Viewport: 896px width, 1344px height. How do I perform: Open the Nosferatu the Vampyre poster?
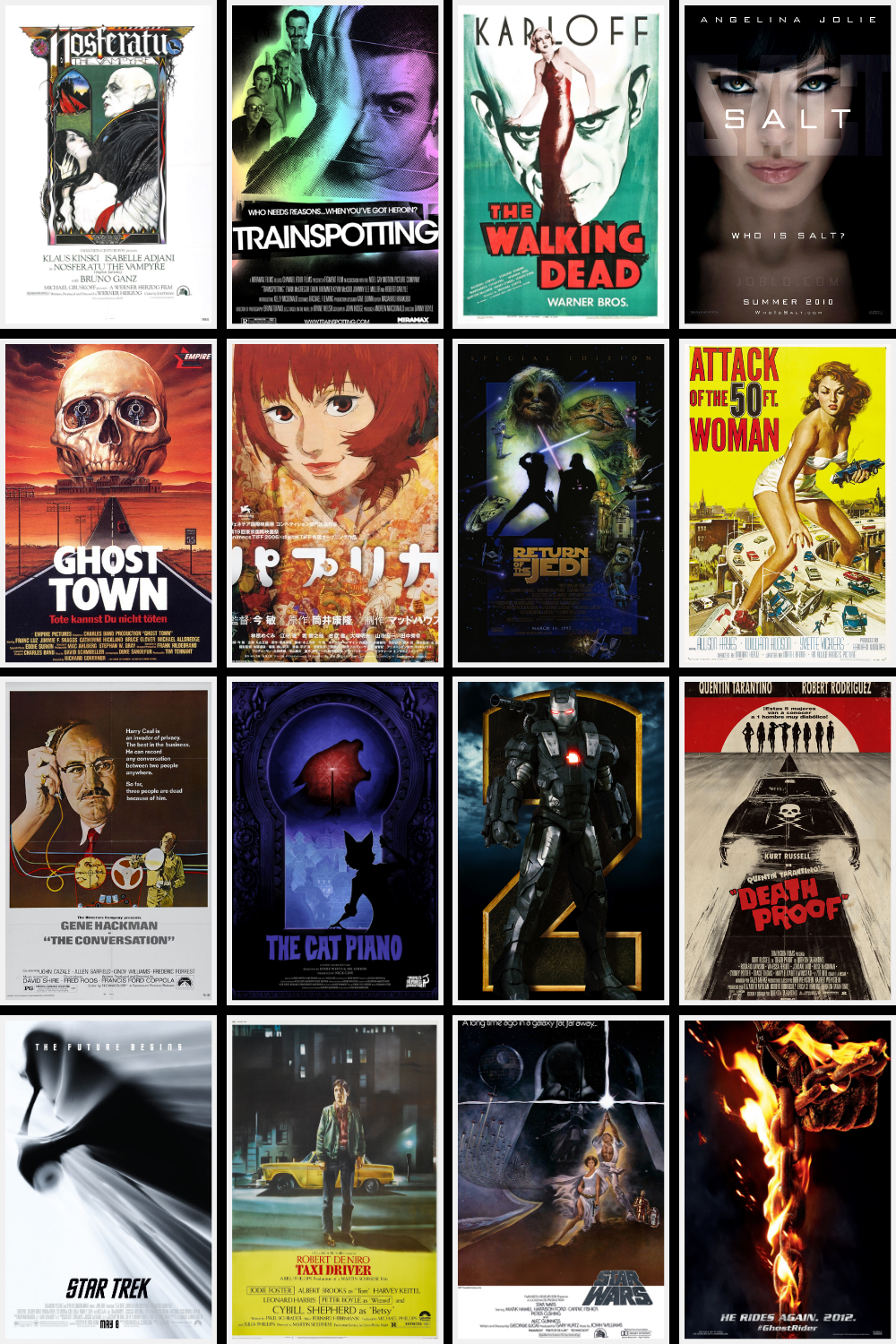point(109,166)
